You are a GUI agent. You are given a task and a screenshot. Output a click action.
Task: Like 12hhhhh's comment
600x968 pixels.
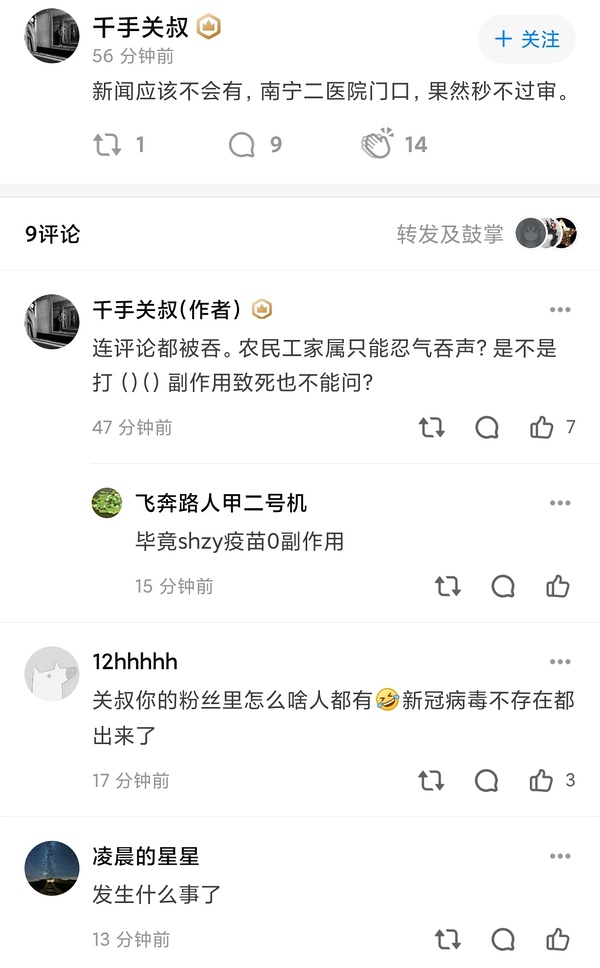point(542,780)
